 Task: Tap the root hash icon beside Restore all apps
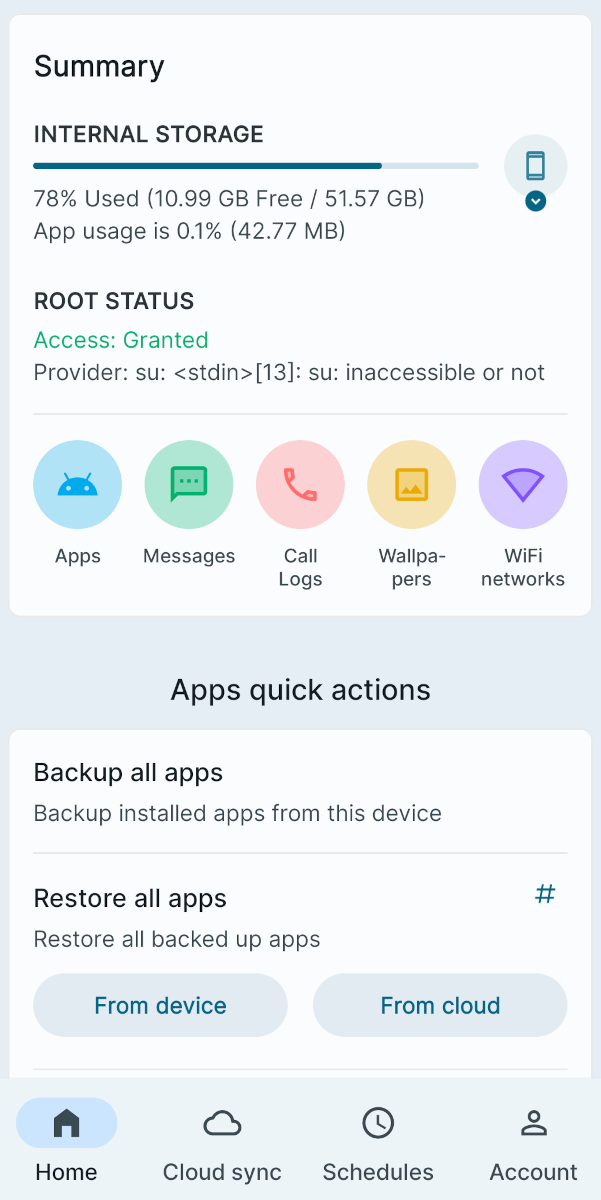(545, 894)
